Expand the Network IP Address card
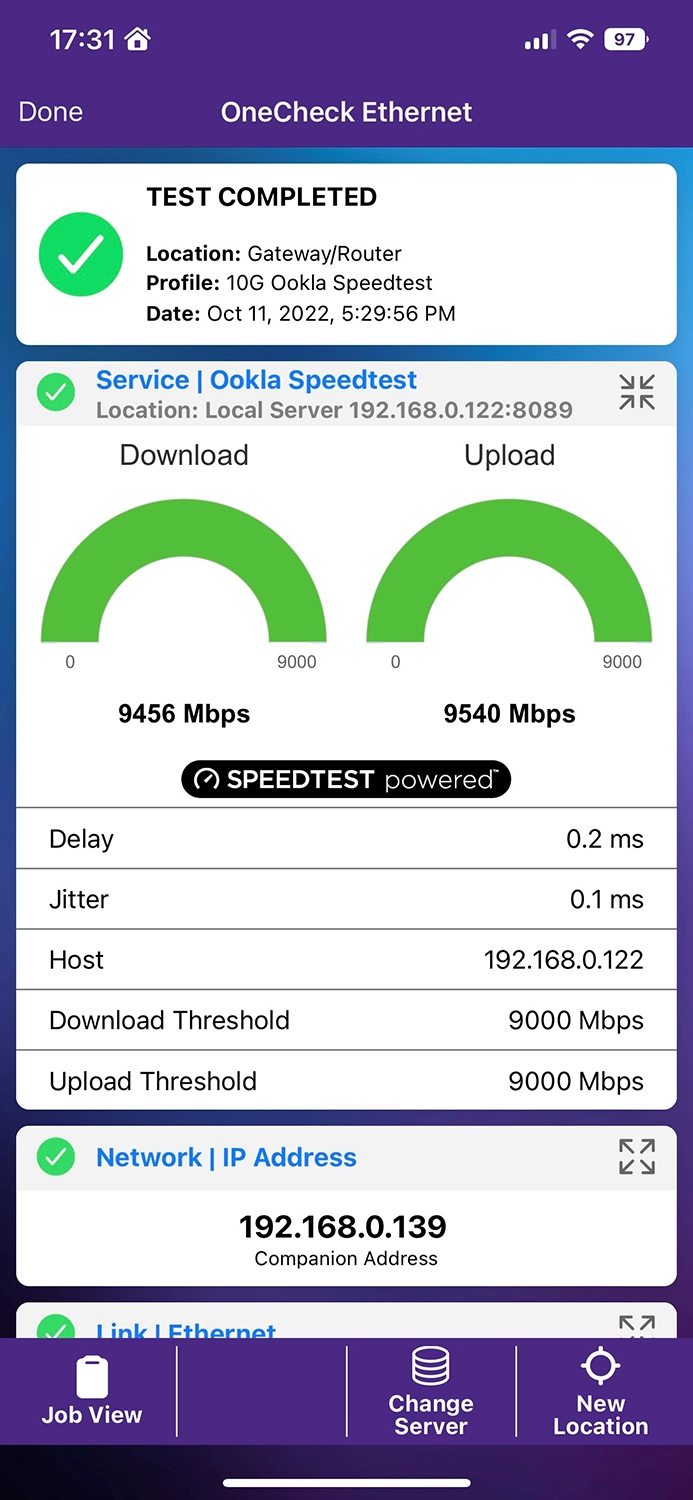The image size is (693, 1500). pyautogui.click(x=637, y=1157)
